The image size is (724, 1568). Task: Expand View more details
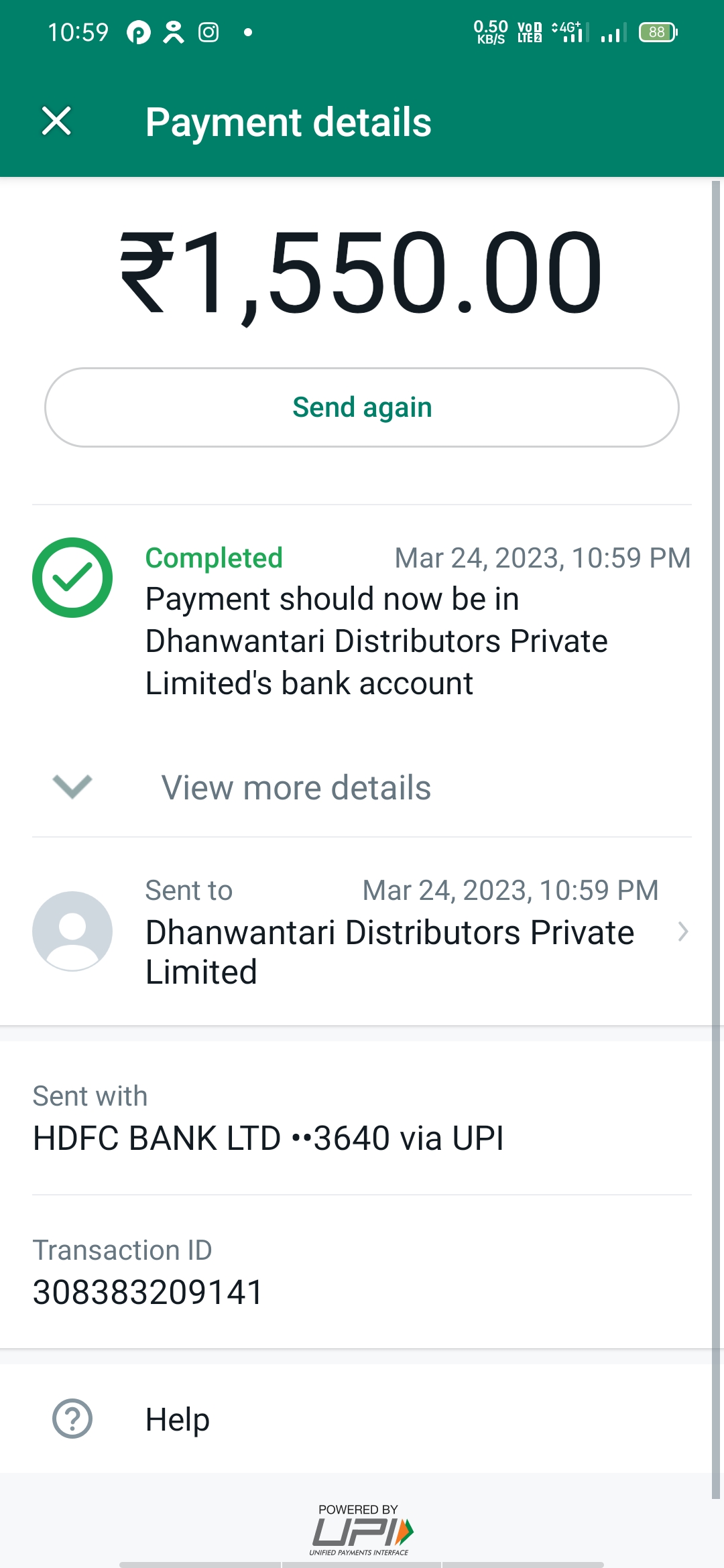coord(362,787)
